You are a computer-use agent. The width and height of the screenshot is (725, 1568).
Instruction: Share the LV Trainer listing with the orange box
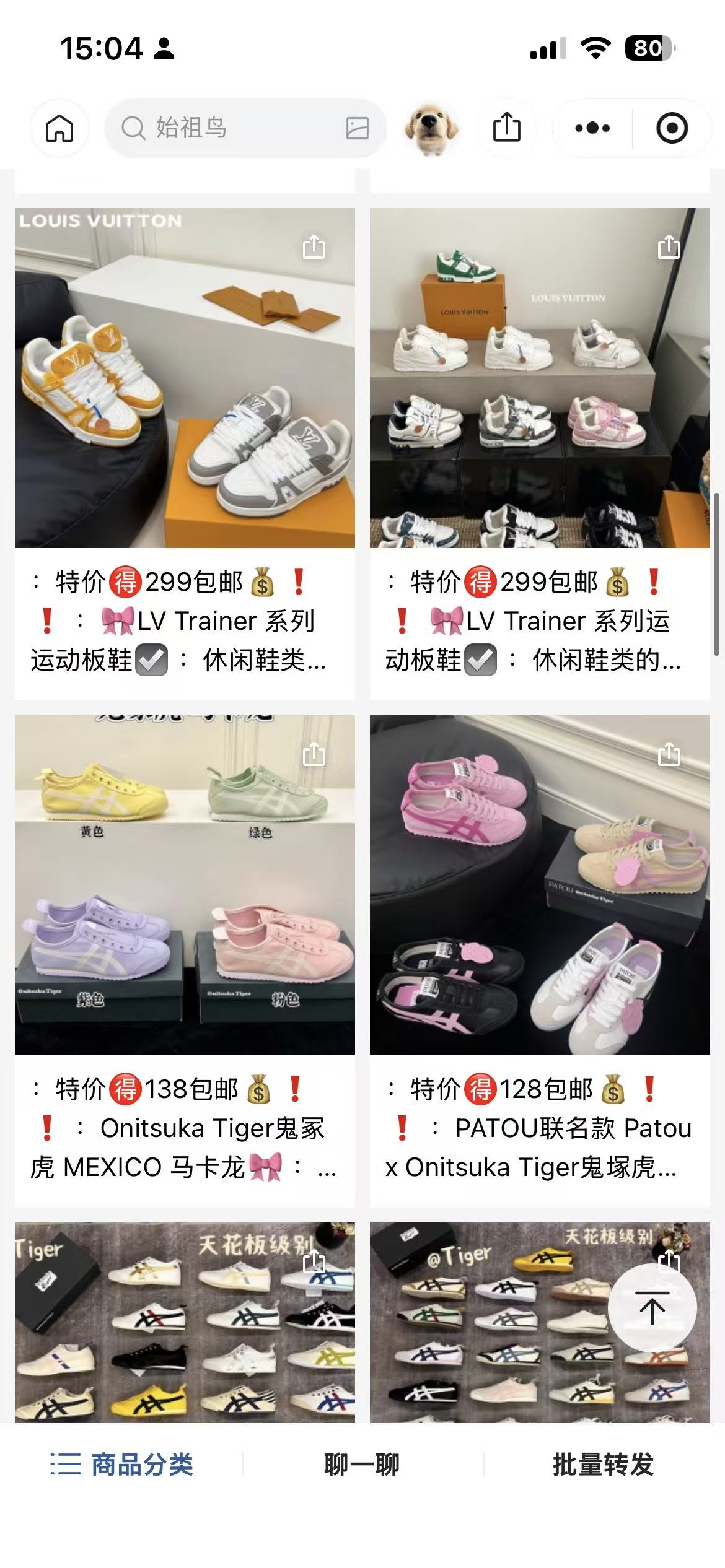coord(669,247)
